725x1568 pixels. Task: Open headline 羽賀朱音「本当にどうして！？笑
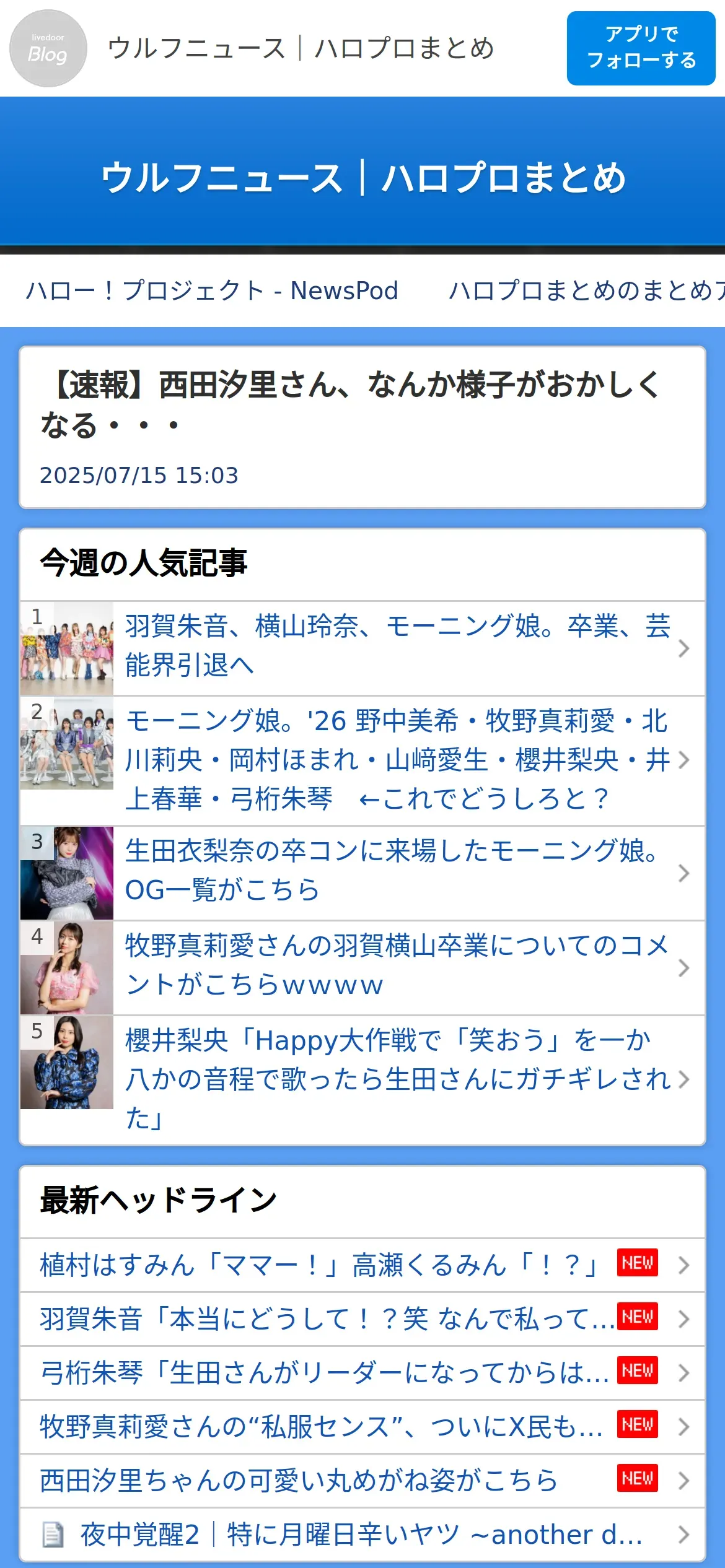(x=325, y=1318)
